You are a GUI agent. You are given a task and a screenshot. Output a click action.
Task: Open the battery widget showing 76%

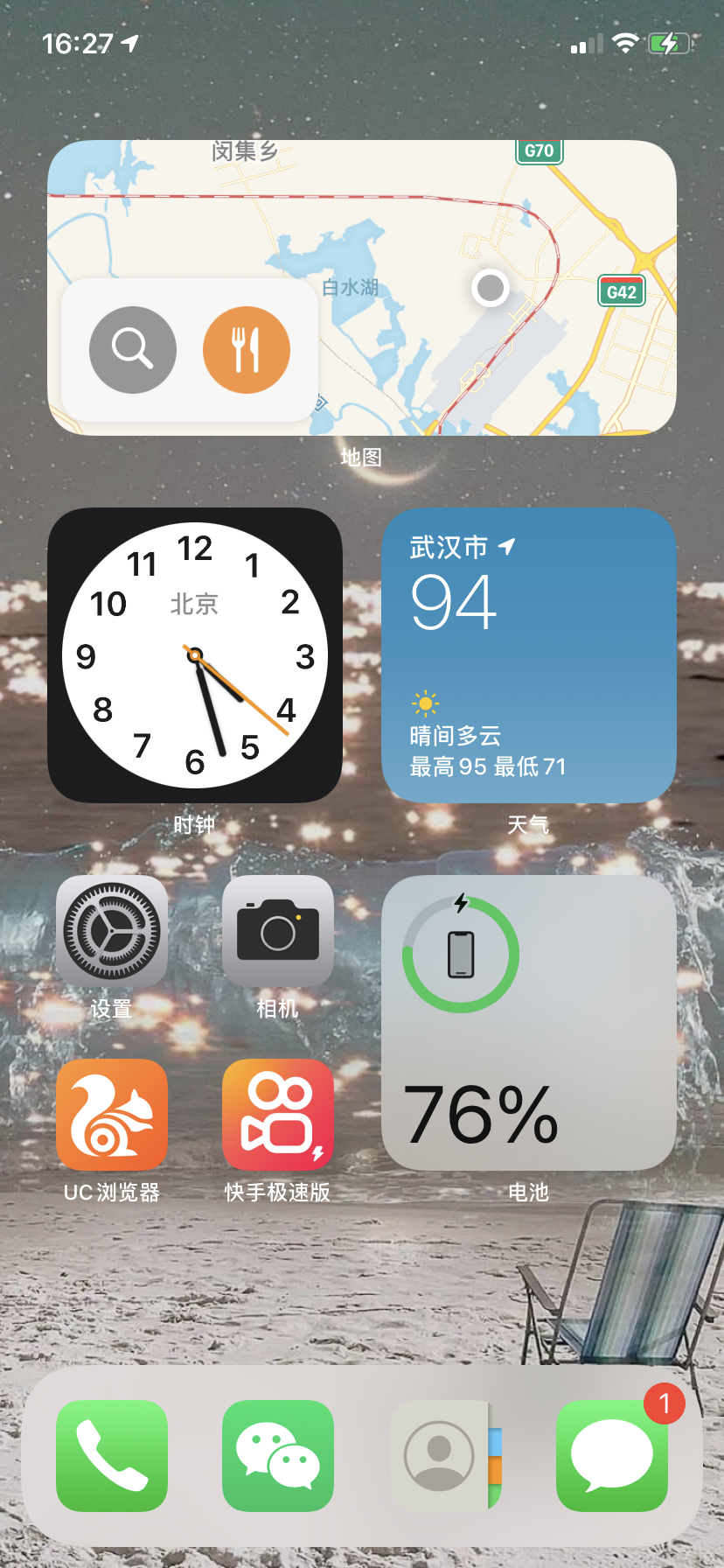tap(528, 1023)
